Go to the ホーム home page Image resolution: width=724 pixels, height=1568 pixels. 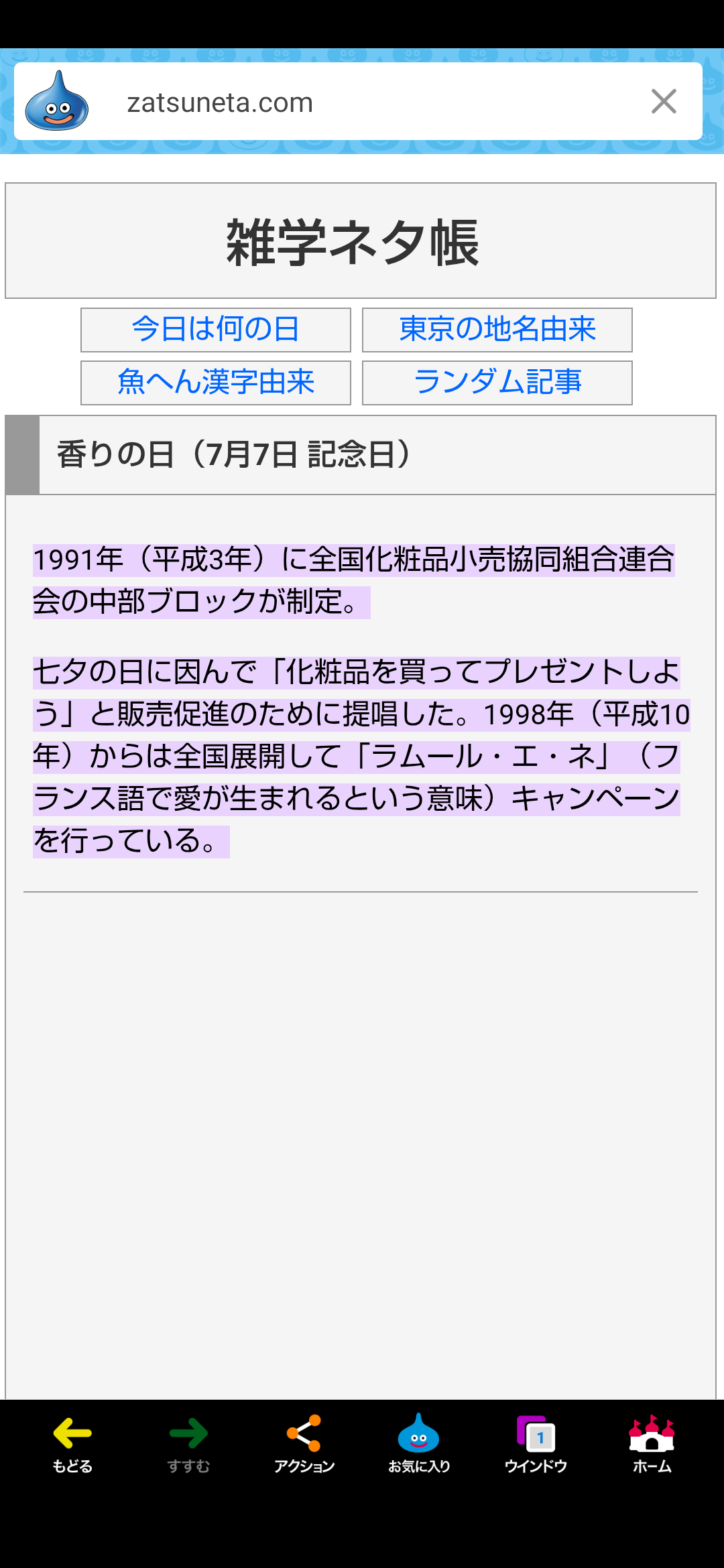(652, 1445)
